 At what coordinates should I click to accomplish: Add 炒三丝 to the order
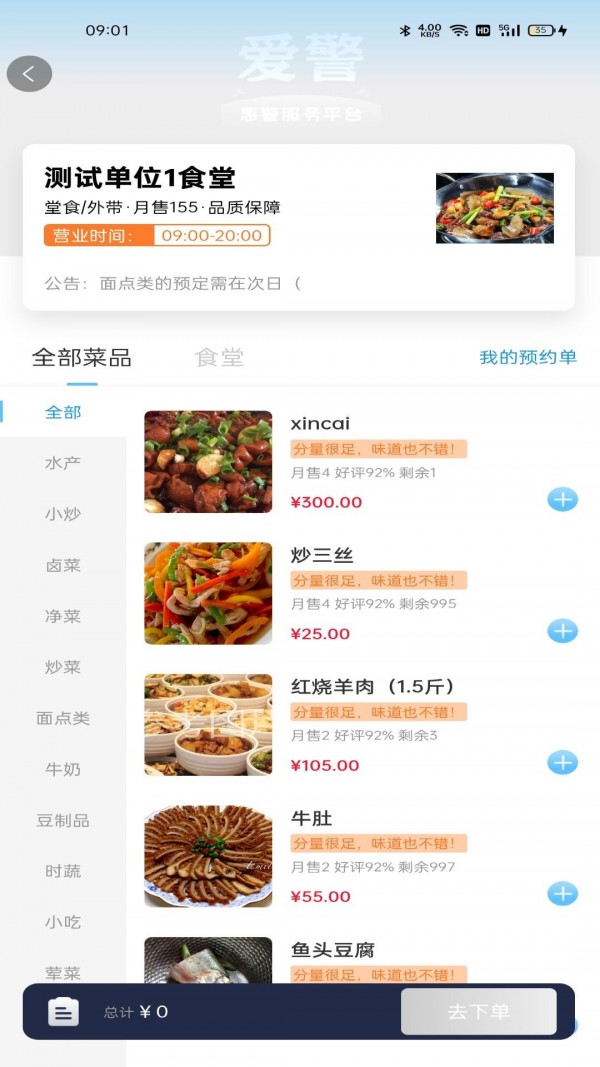(562, 631)
